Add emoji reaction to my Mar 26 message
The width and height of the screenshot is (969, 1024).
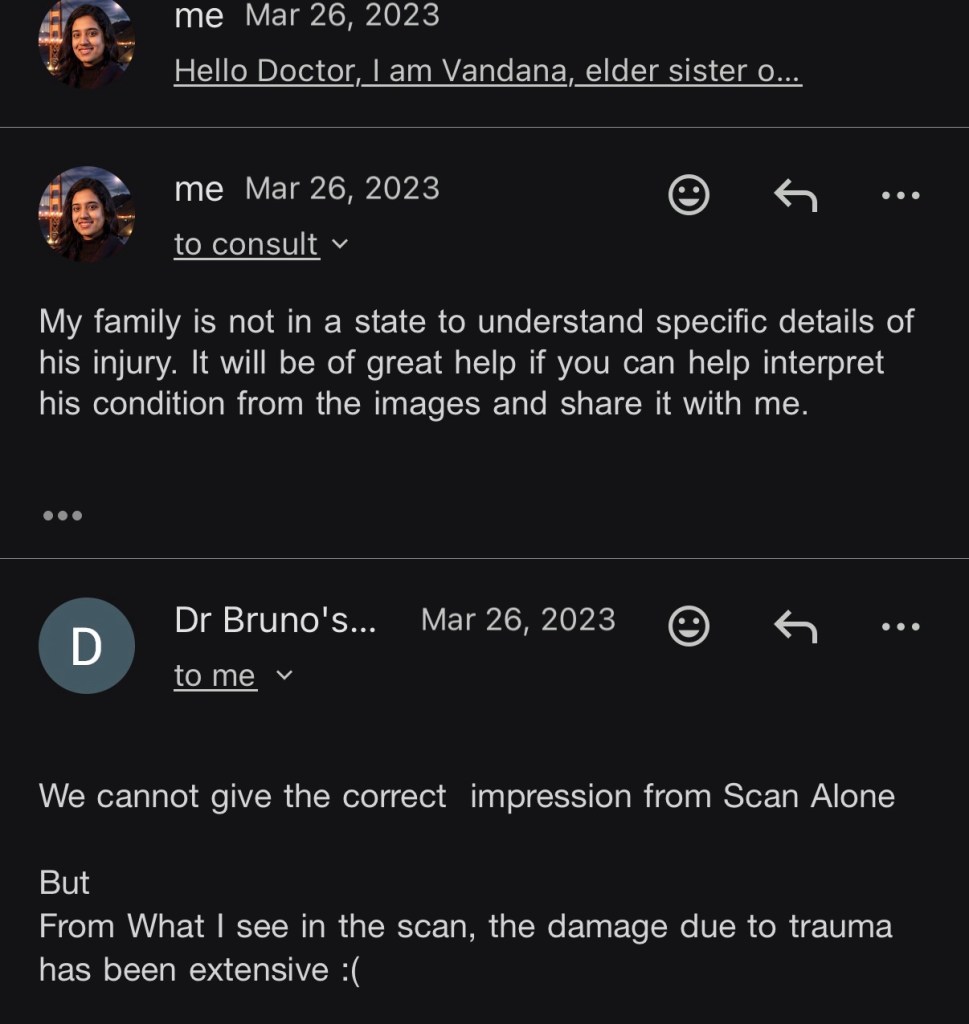click(x=688, y=195)
